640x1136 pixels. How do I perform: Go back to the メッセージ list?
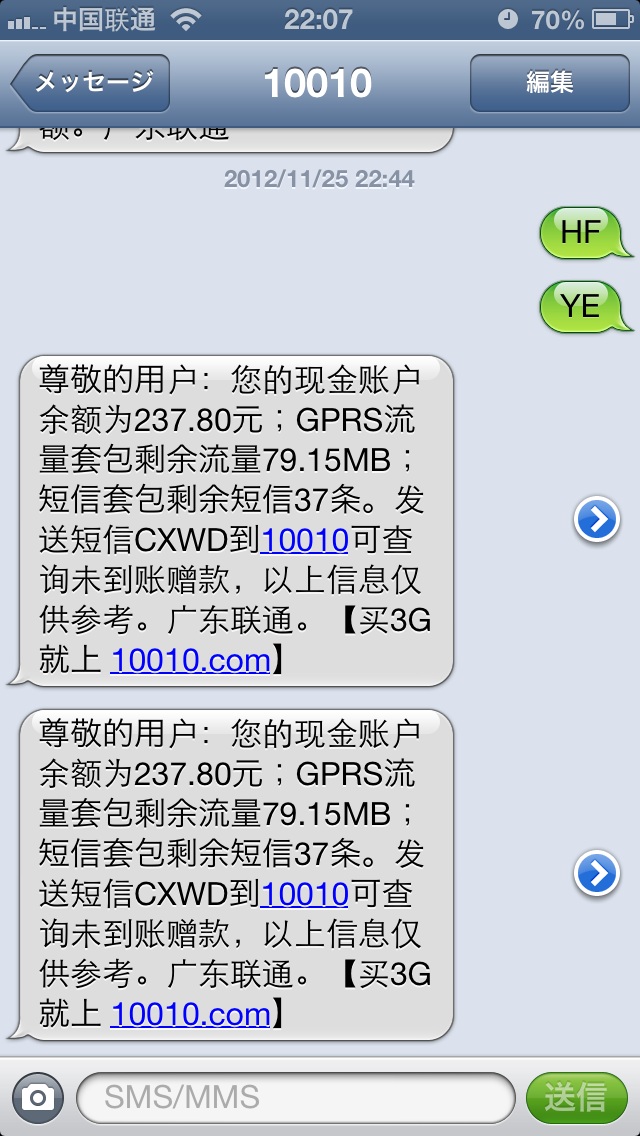click(x=91, y=83)
